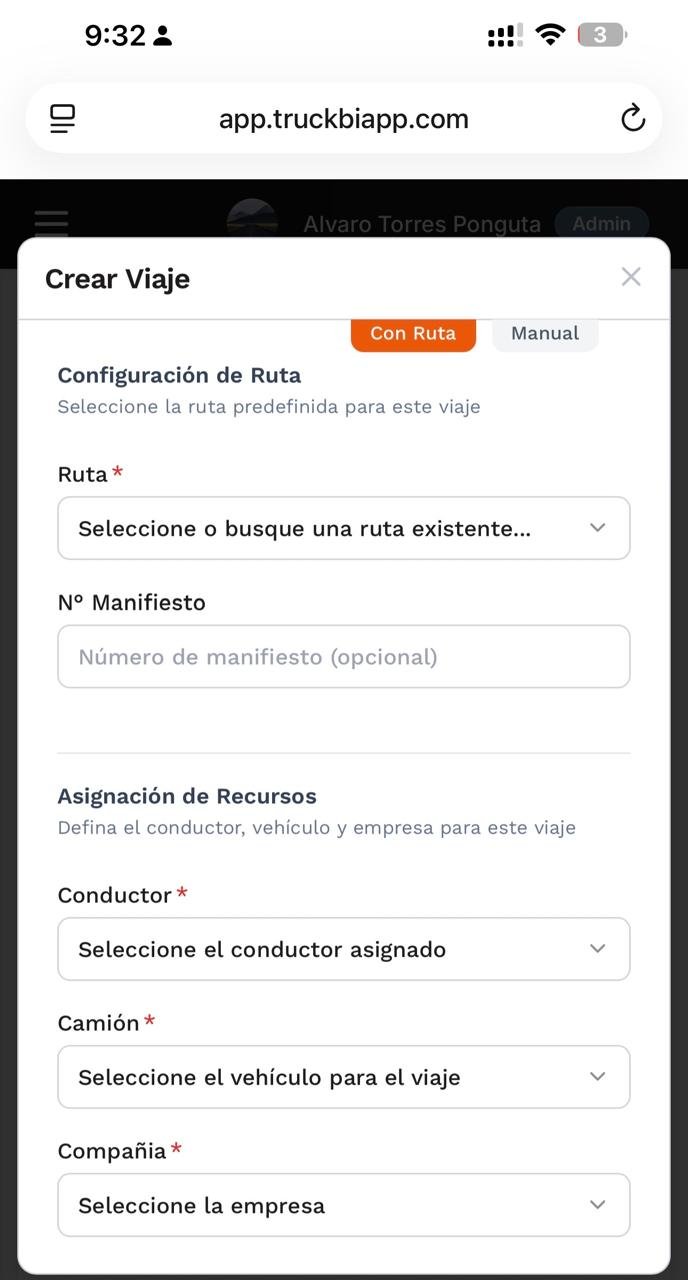Open the browser page options icon
This screenshot has height=1280, width=688.
[63, 119]
